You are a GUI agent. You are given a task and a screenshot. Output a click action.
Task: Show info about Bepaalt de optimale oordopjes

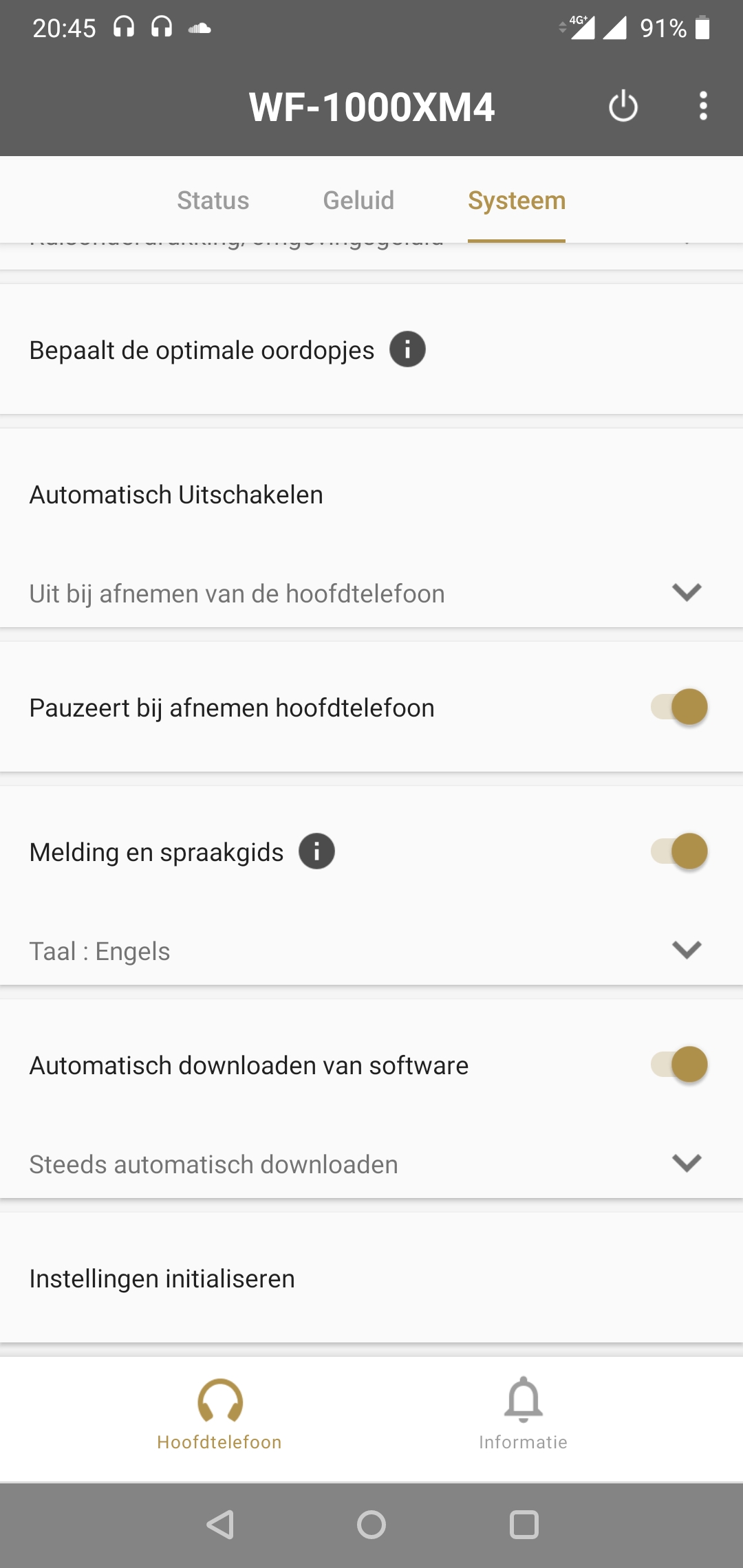(407, 349)
